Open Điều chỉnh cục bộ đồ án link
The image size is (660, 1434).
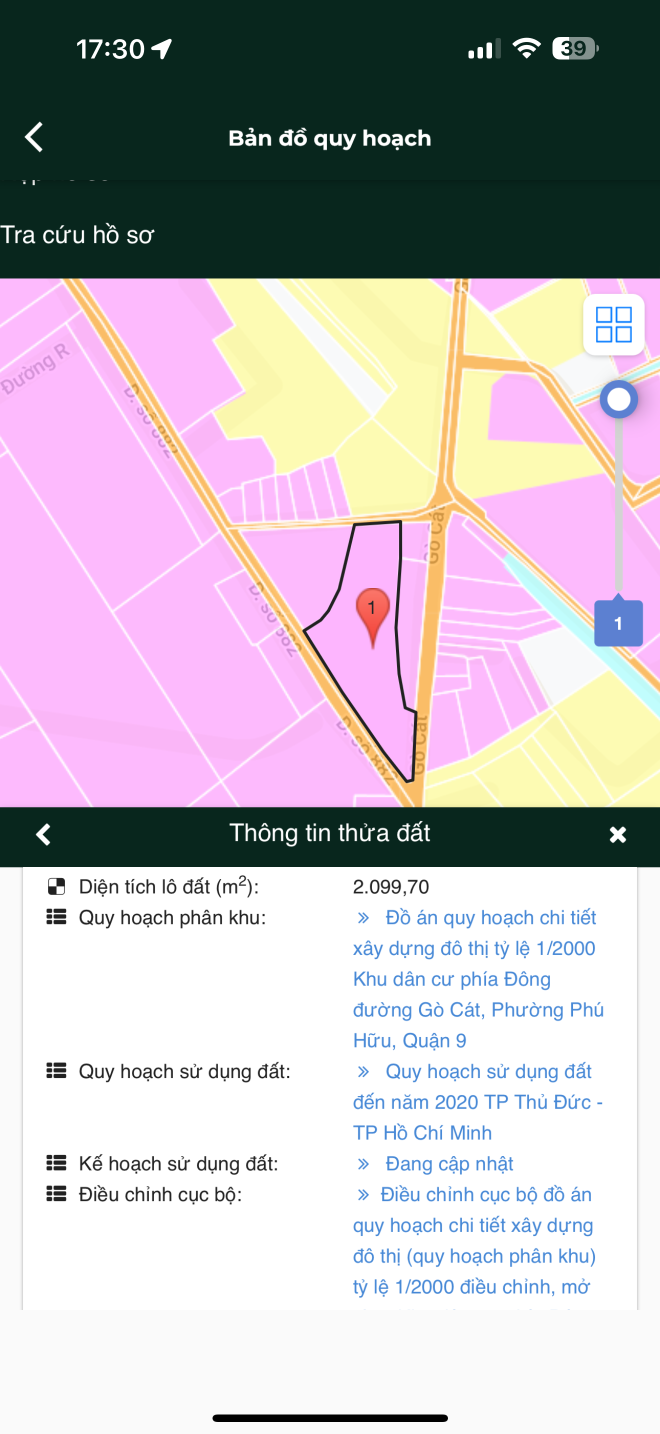[475, 1240]
